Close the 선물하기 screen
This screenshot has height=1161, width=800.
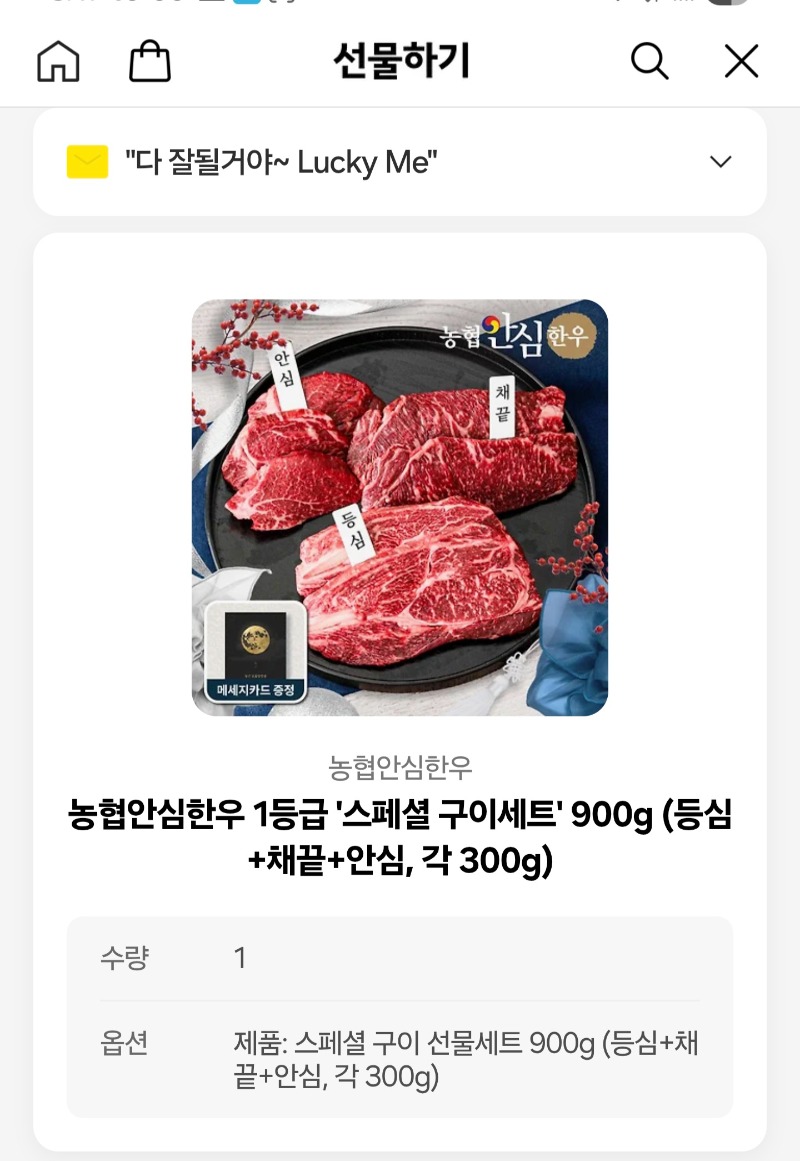point(741,62)
